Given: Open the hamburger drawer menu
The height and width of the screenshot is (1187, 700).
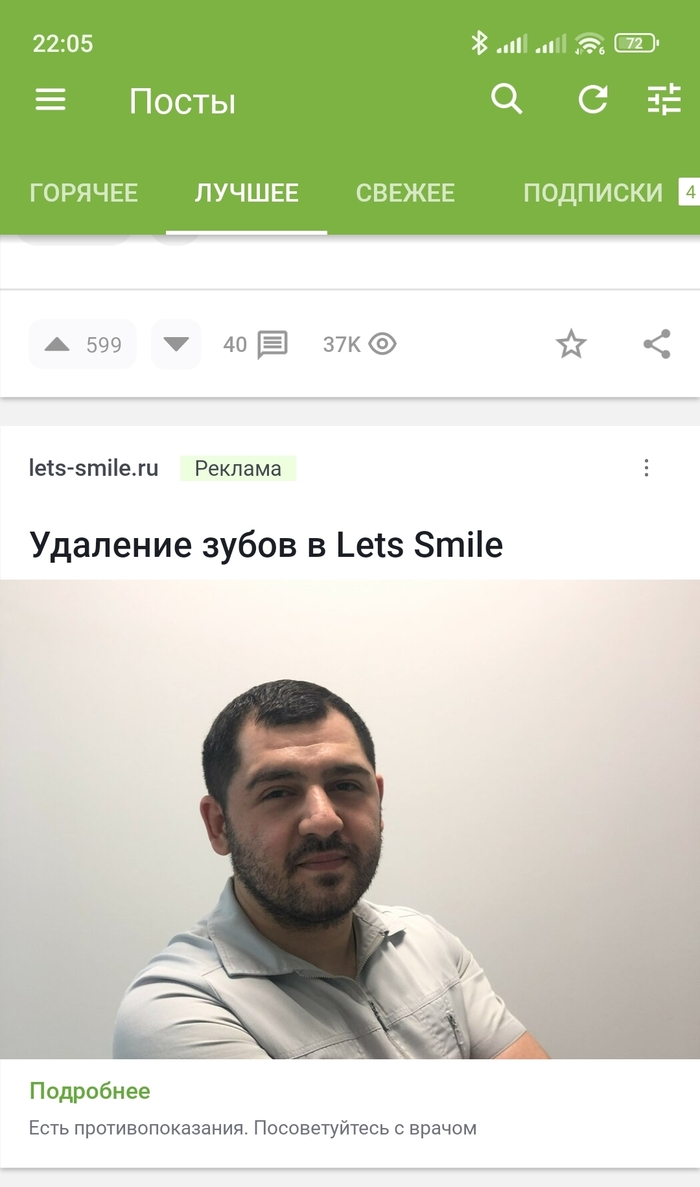Looking at the screenshot, I should [x=50, y=100].
